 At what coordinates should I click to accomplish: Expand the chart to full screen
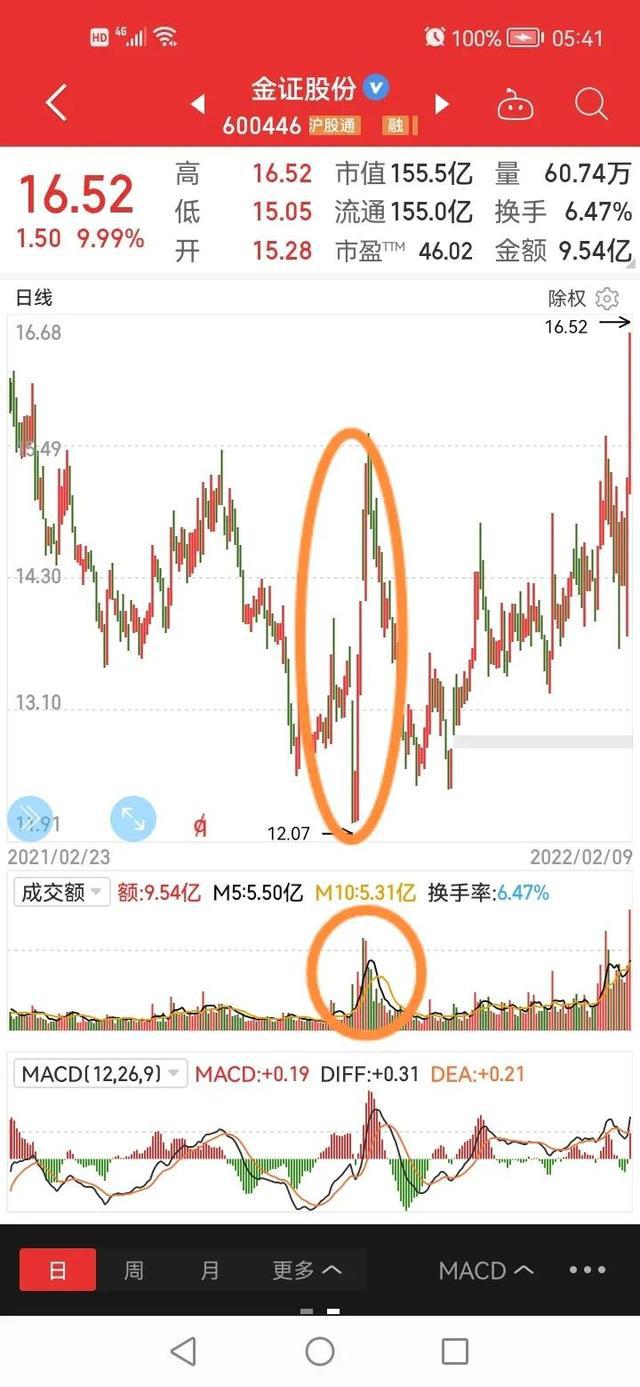click(x=133, y=818)
